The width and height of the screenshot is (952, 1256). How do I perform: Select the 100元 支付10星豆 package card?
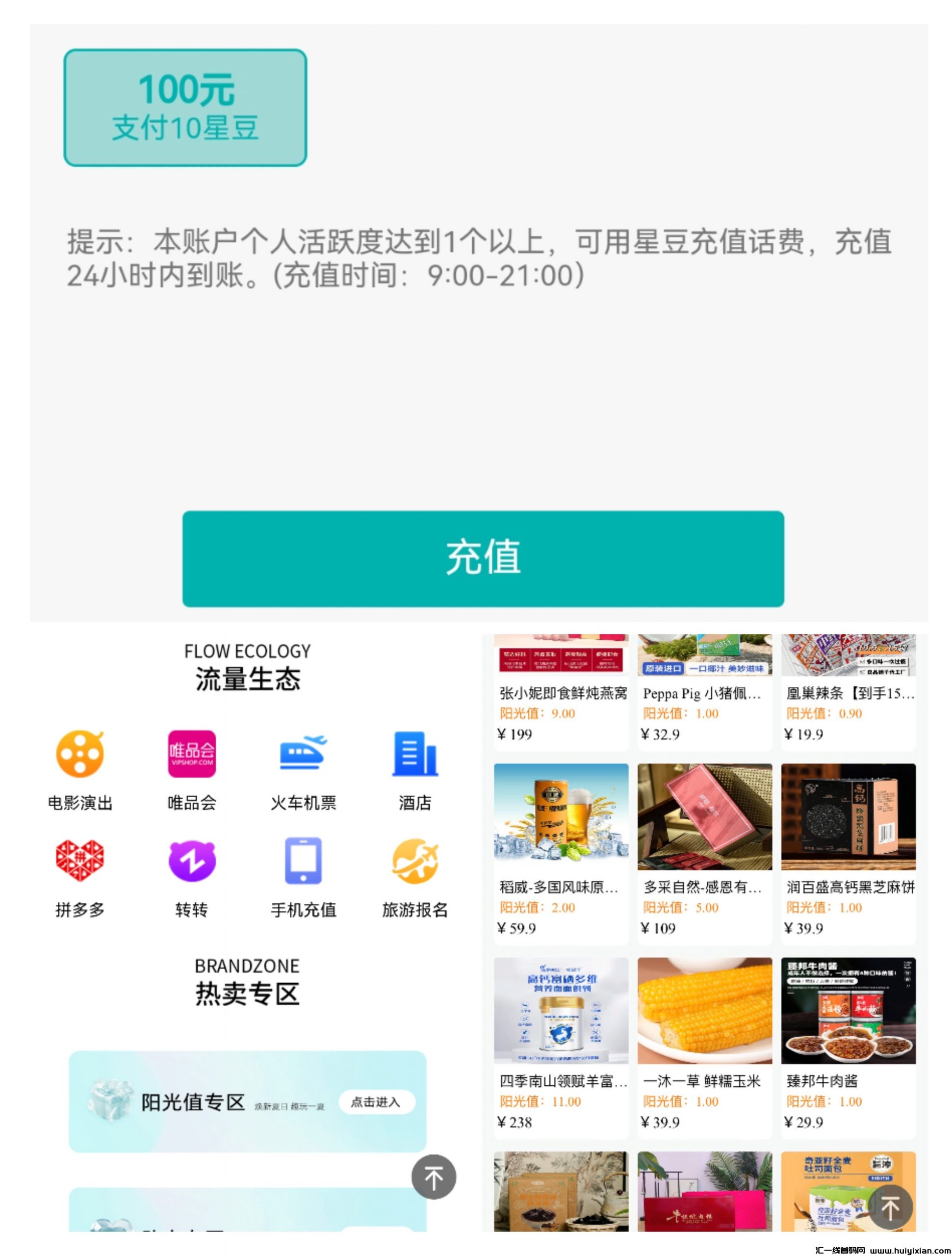185,106
